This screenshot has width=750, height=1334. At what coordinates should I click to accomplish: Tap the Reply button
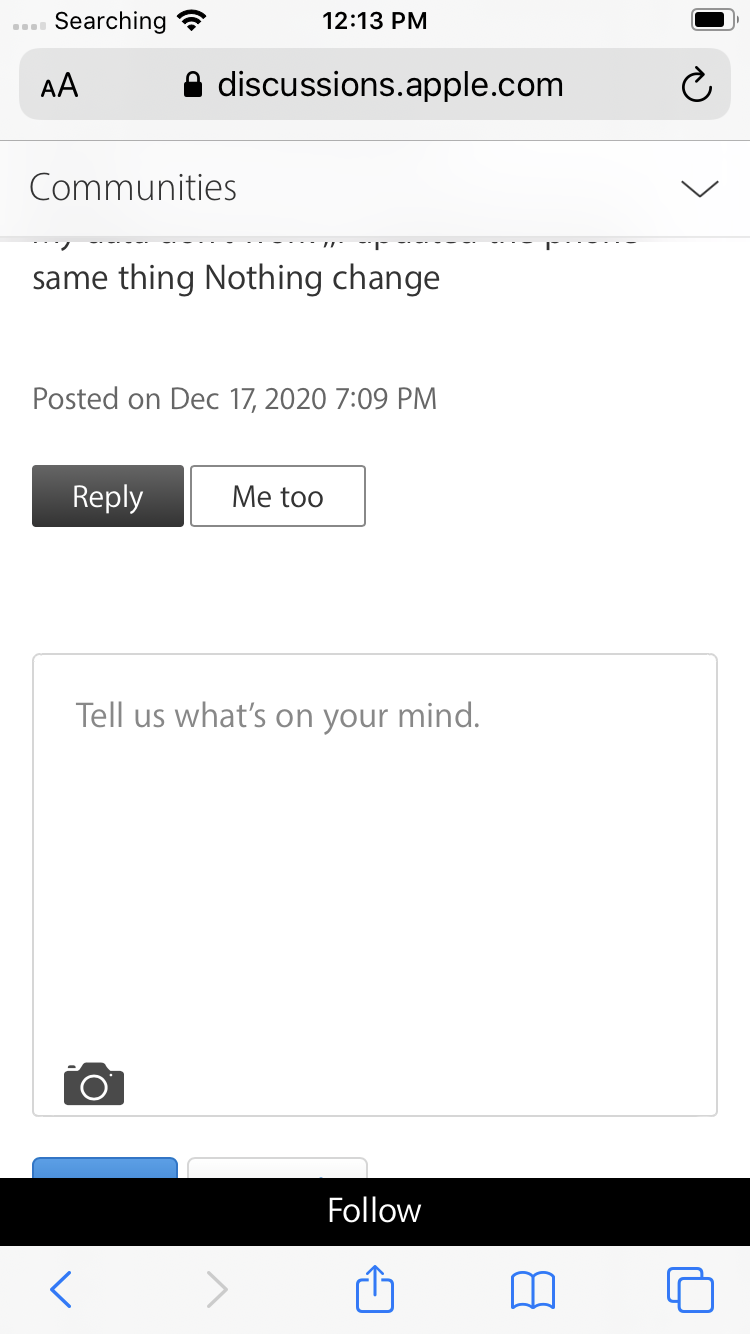(x=108, y=496)
